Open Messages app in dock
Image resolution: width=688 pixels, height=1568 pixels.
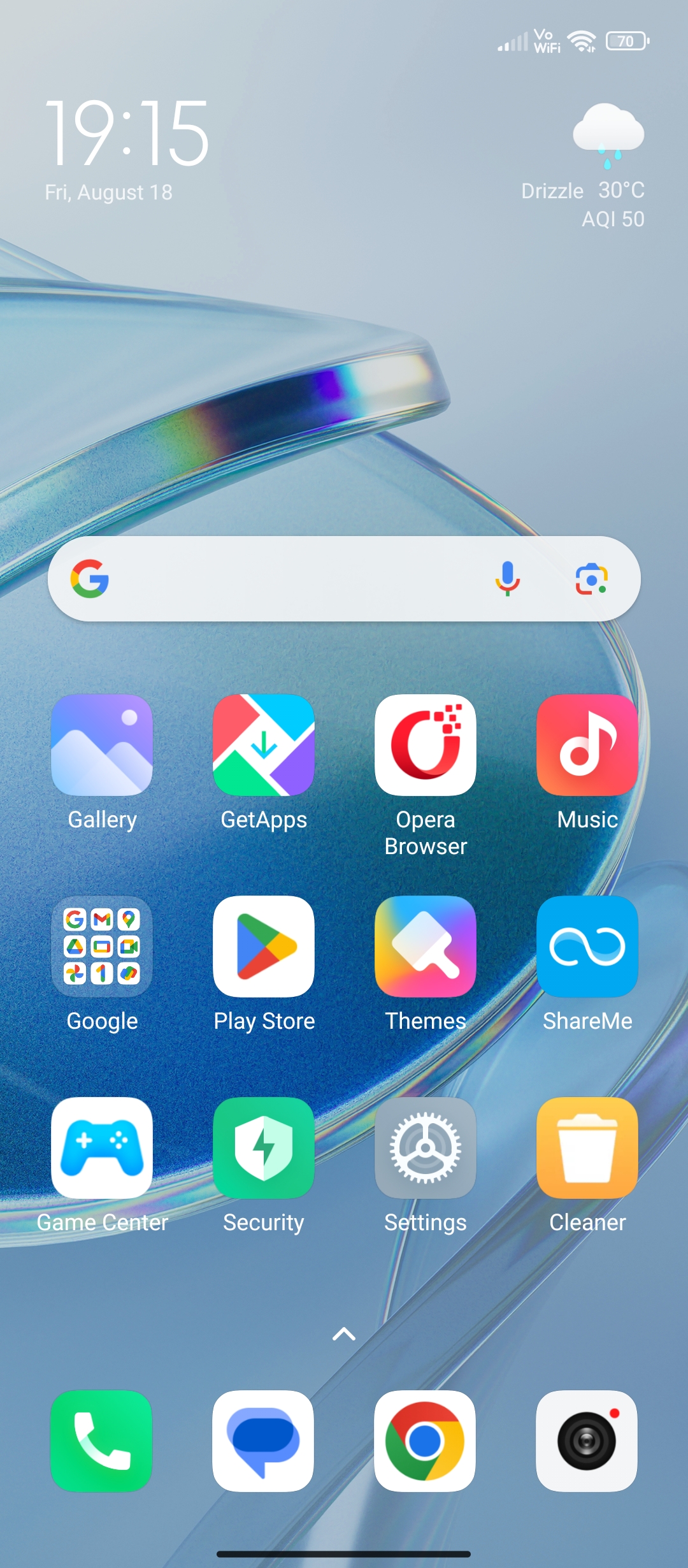coord(264,1441)
